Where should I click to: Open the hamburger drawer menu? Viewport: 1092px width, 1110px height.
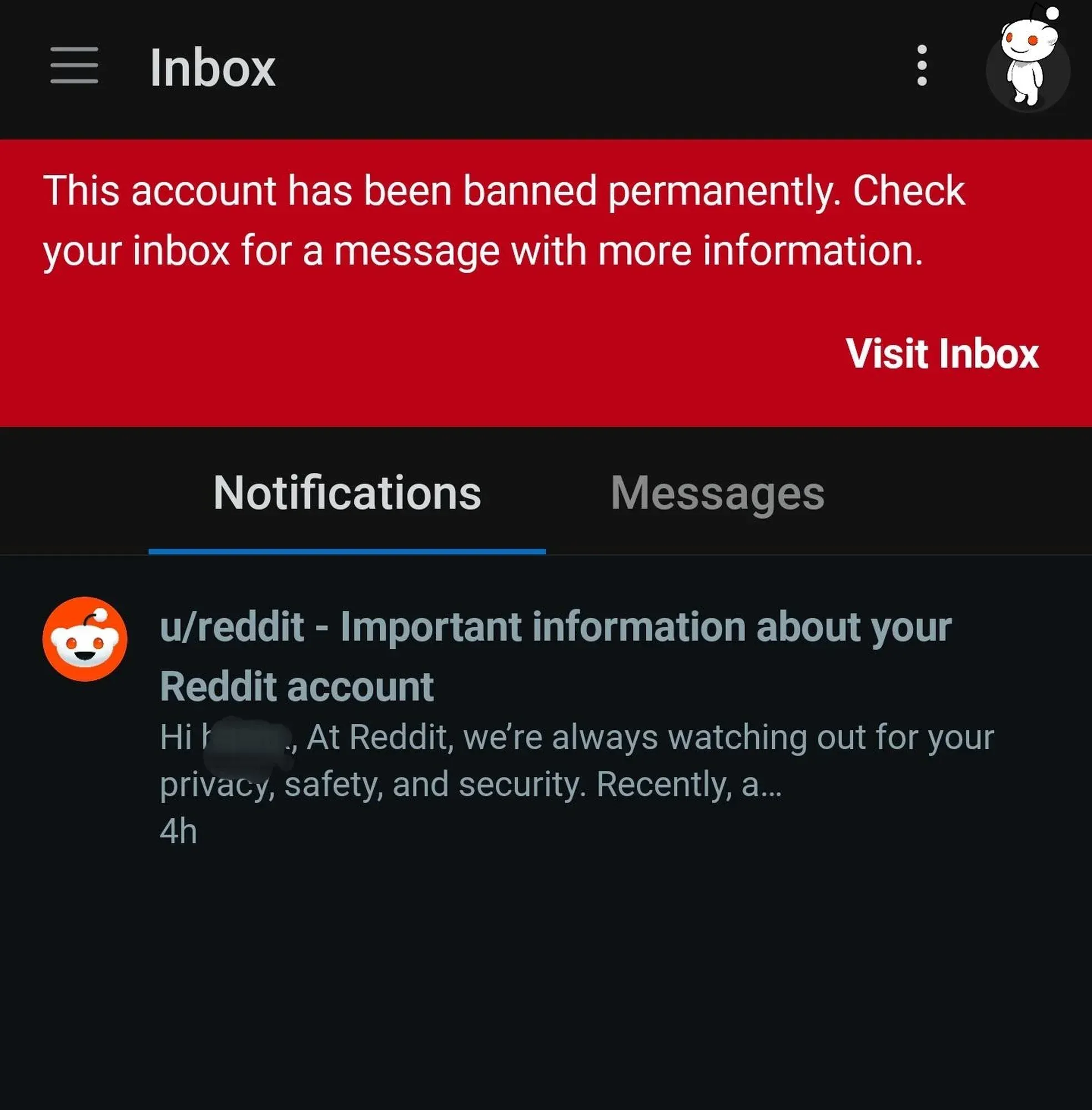[74, 65]
